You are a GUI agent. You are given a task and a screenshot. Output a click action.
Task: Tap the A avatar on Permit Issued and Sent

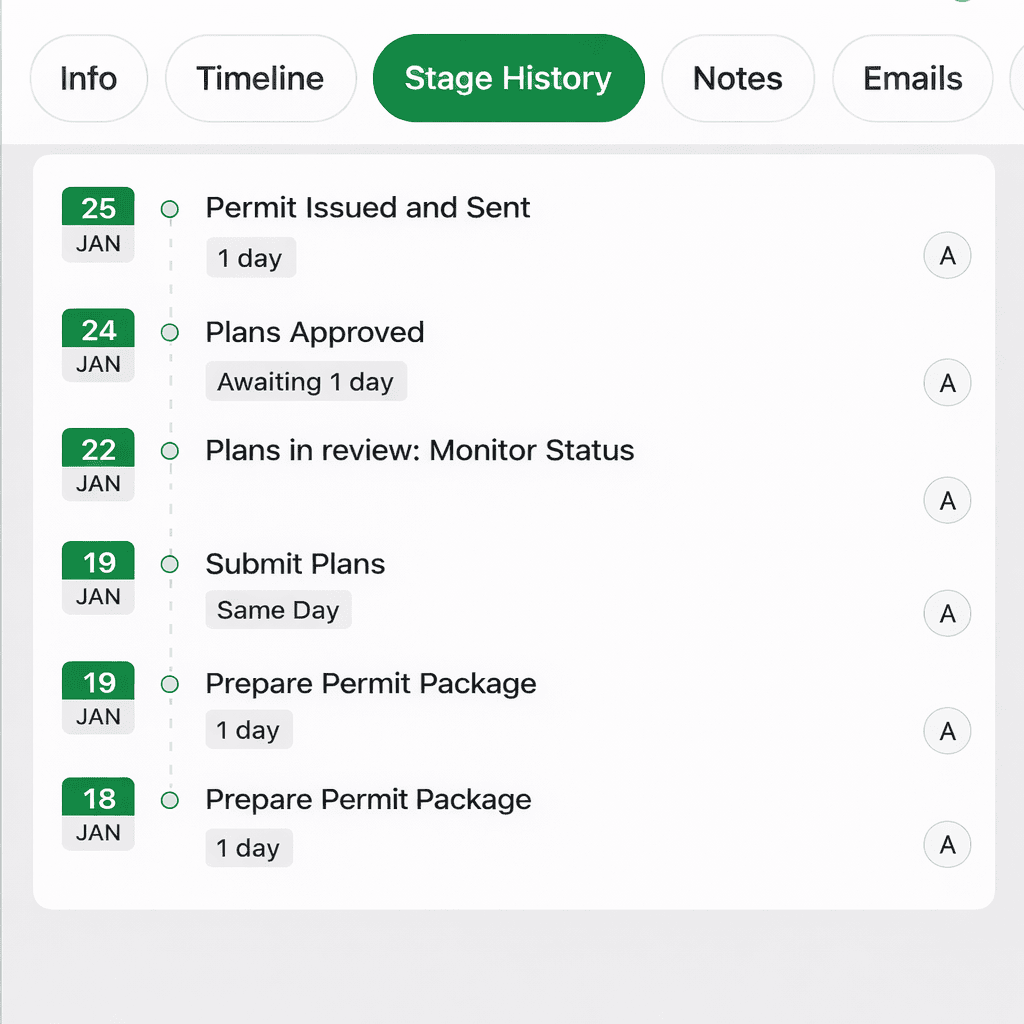pos(947,257)
